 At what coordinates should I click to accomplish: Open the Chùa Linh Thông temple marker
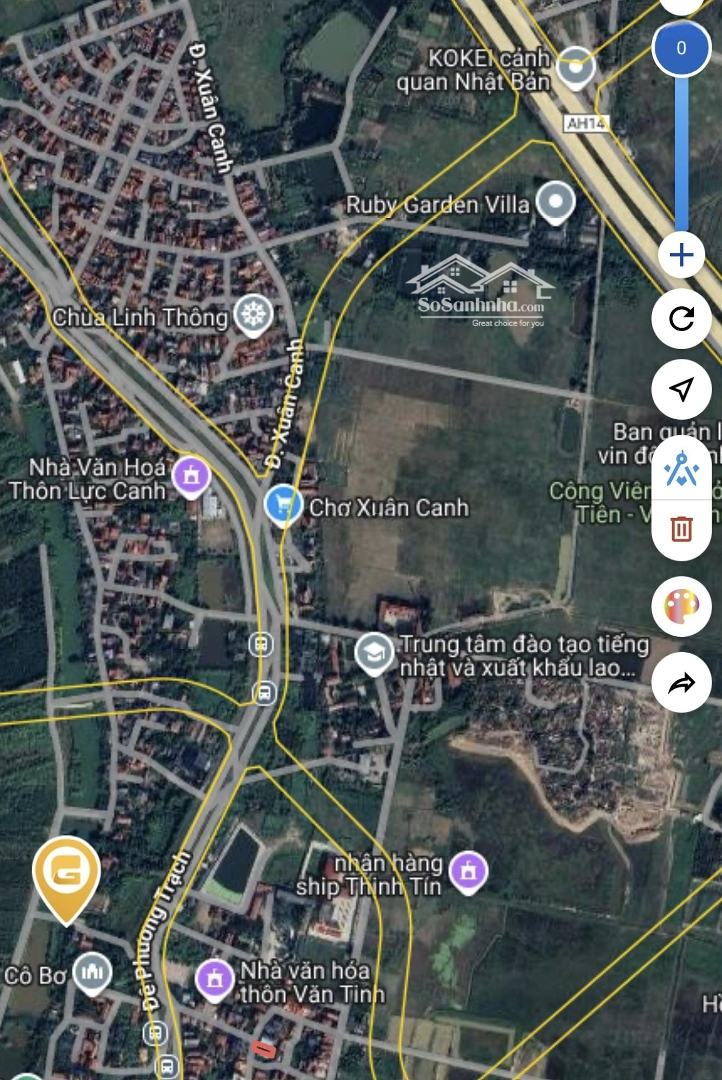(x=253, y=317)
